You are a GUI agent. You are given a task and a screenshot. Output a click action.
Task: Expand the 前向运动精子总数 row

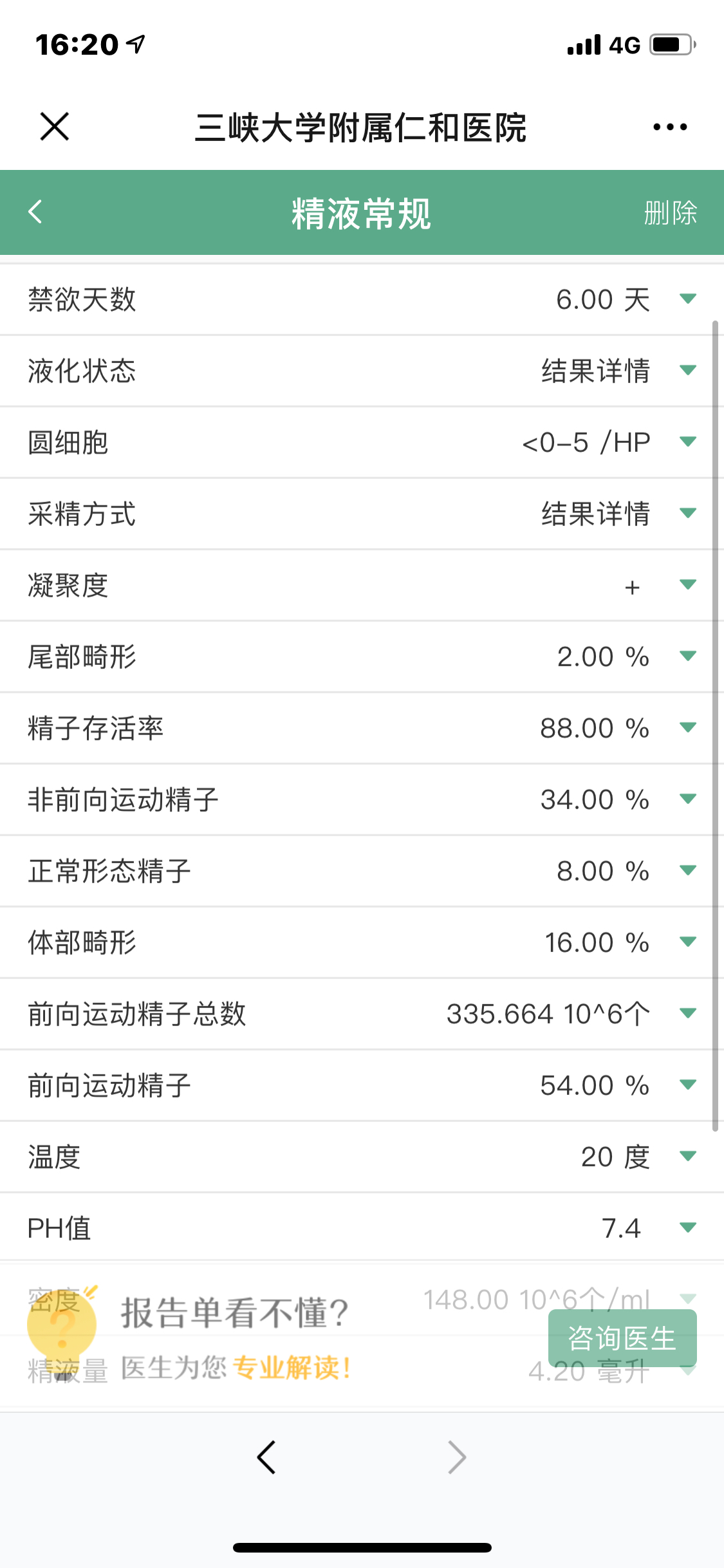362,1014
